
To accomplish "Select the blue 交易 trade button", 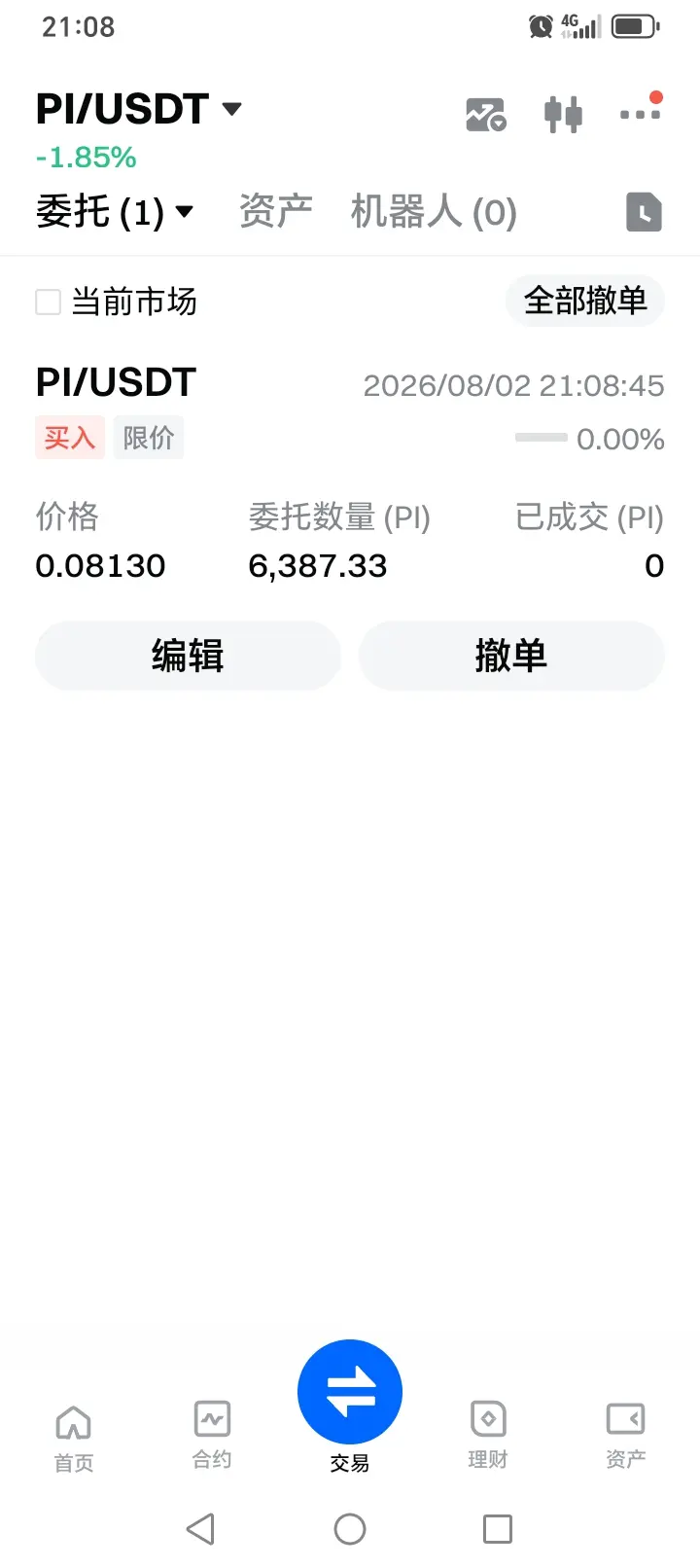I will [x=350, y=1392].
